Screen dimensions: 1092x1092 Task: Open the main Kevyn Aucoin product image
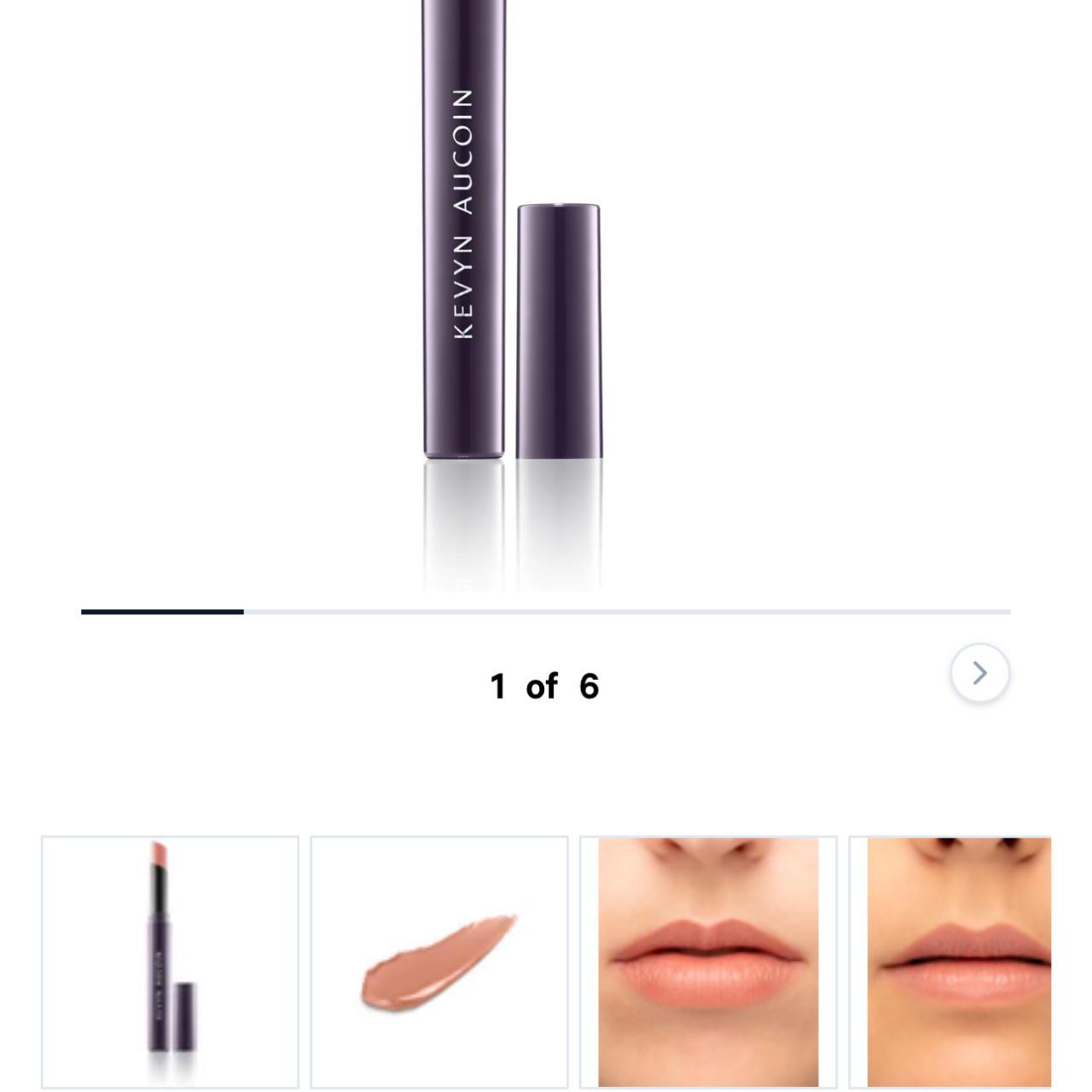(x=510, y=256)
